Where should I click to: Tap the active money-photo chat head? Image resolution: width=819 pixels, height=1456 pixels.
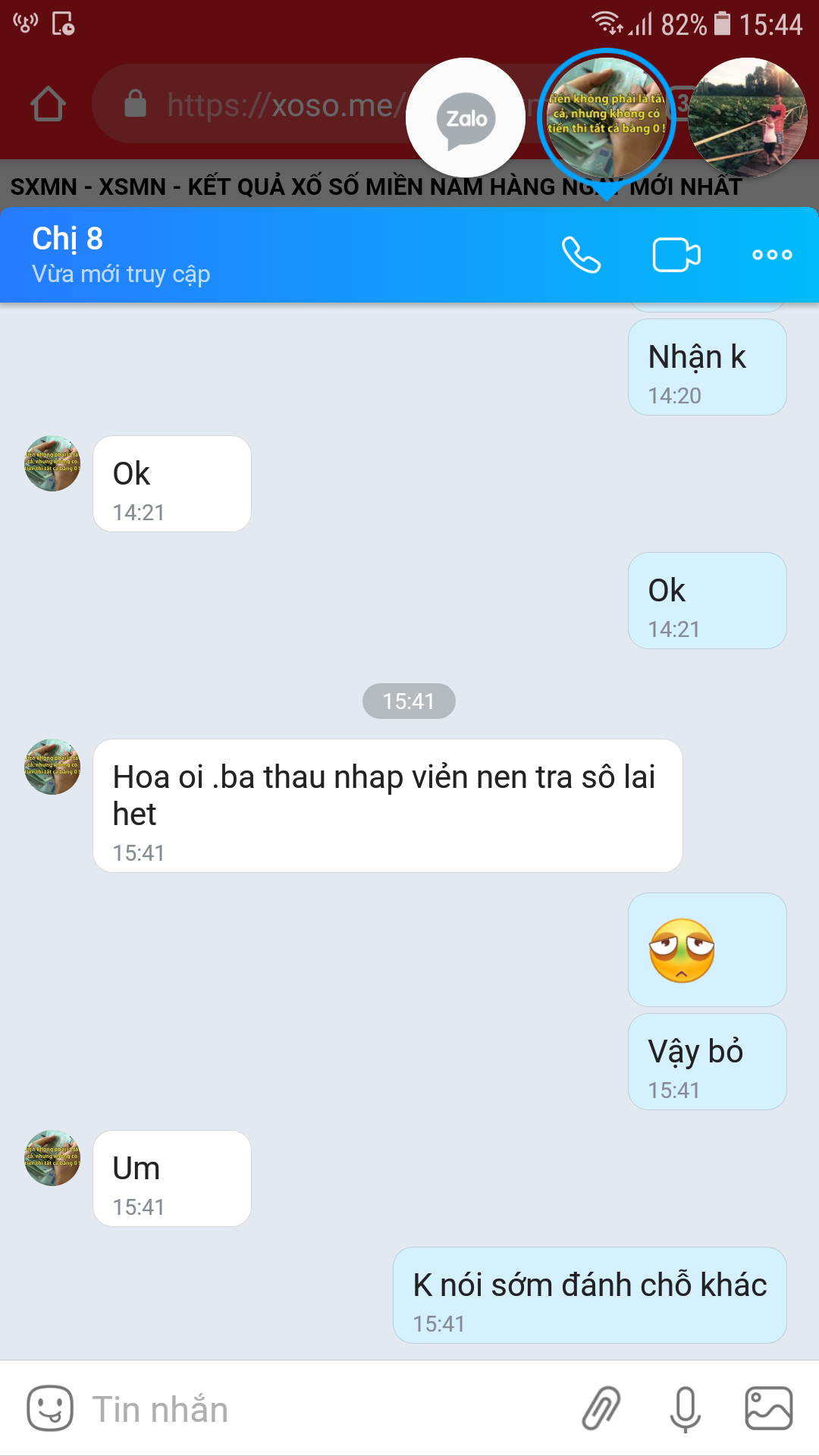[x=606, y=117]
